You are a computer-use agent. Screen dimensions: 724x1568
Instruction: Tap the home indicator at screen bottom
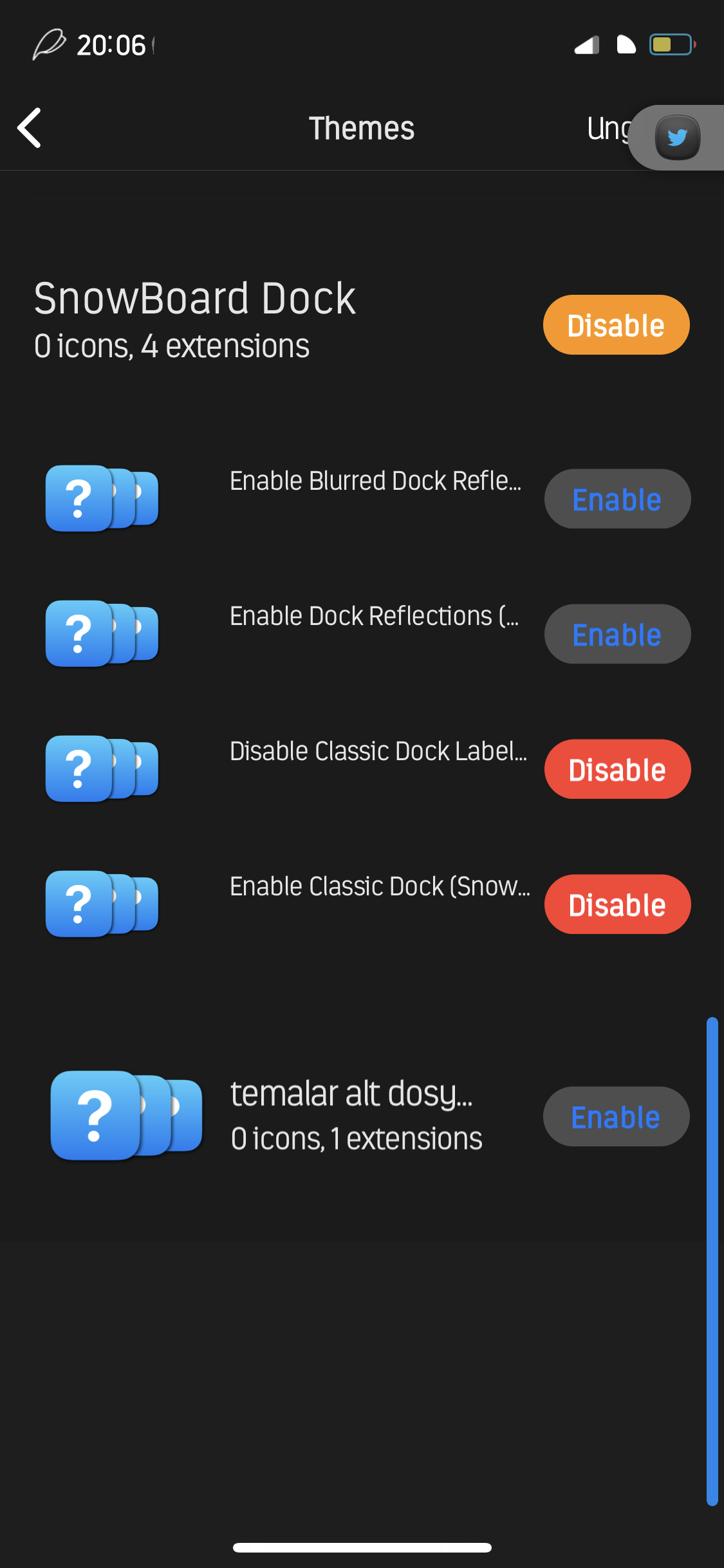tap(362, 1548)
